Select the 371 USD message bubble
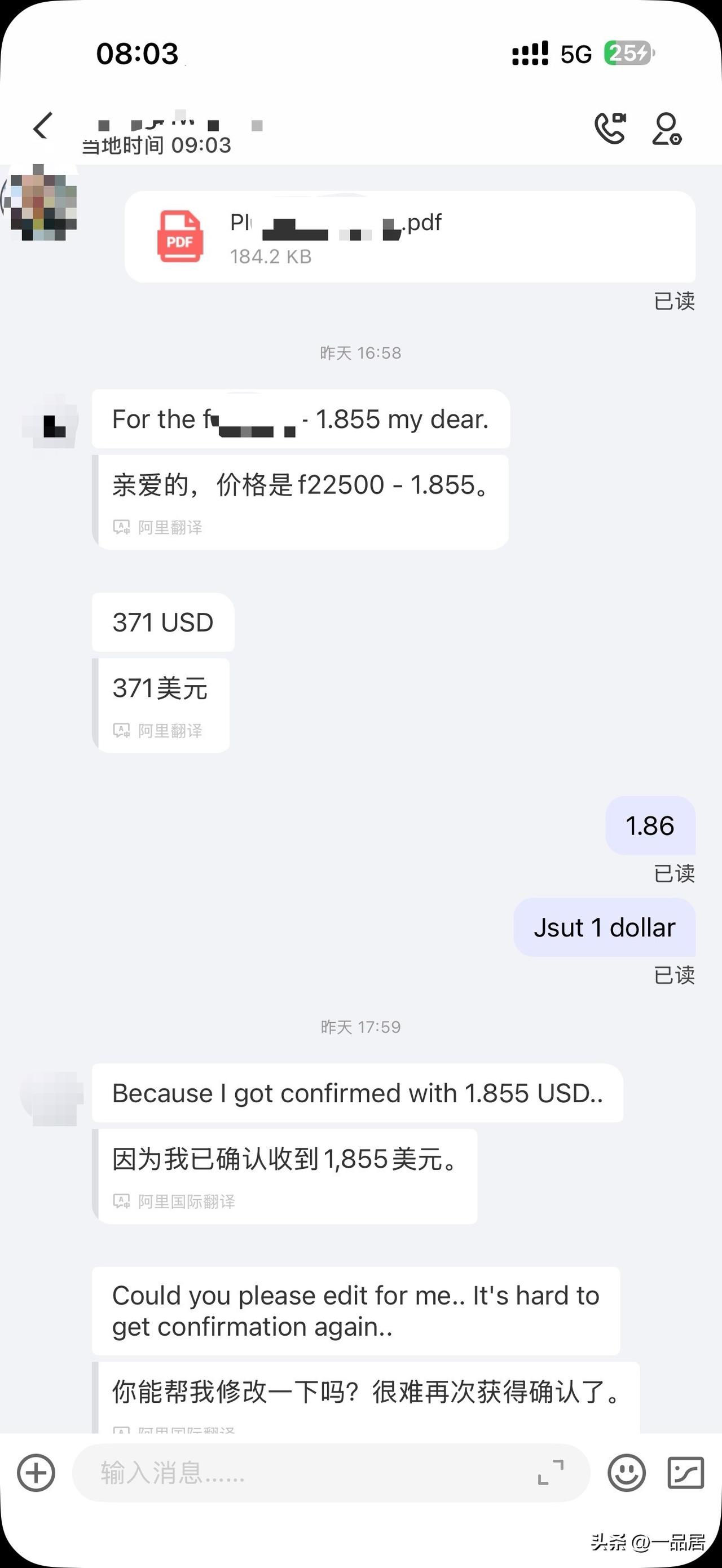The width and height of the screenshot is (722, 1568). (x=162, y=622)
